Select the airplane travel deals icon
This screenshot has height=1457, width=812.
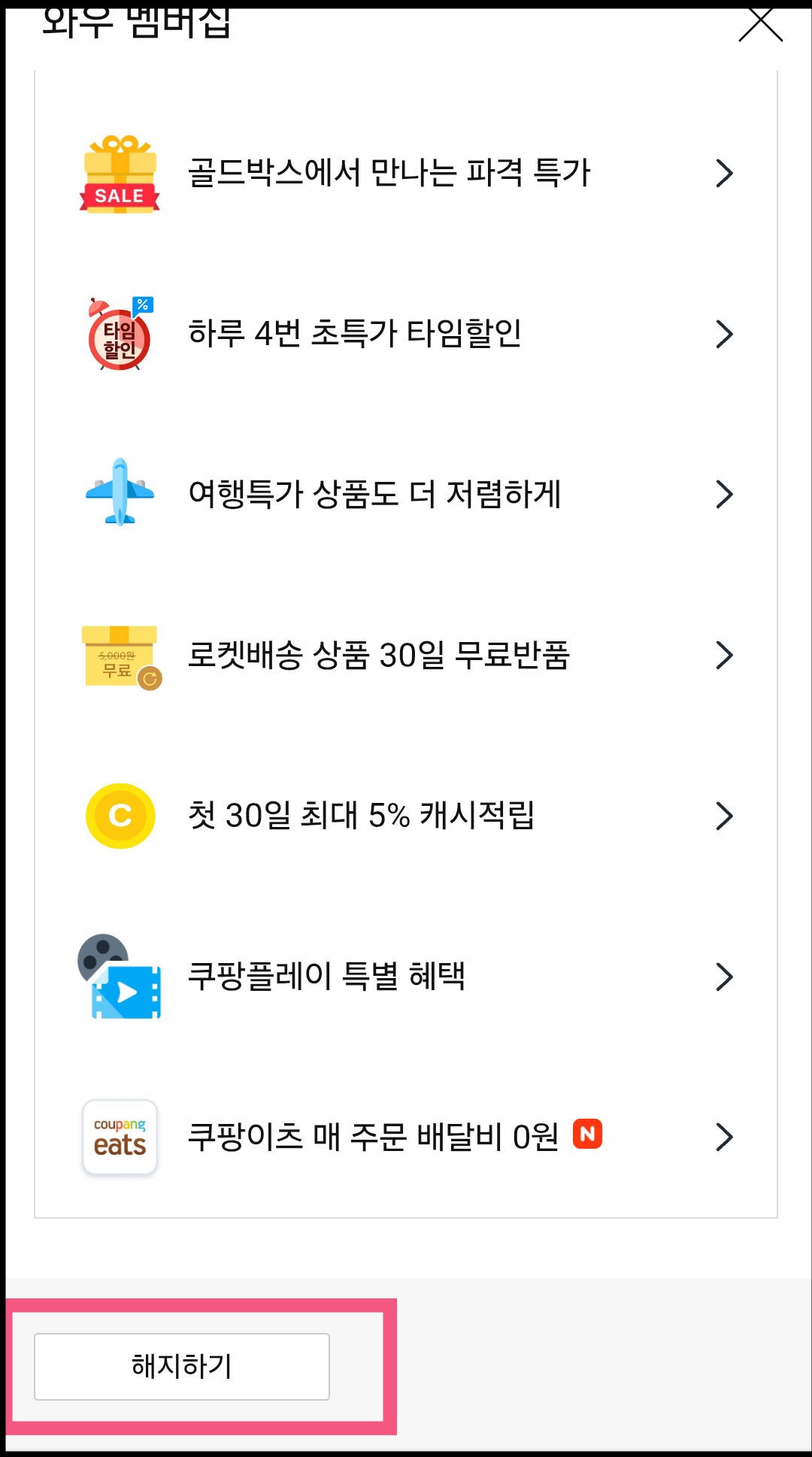coord(119,493)
